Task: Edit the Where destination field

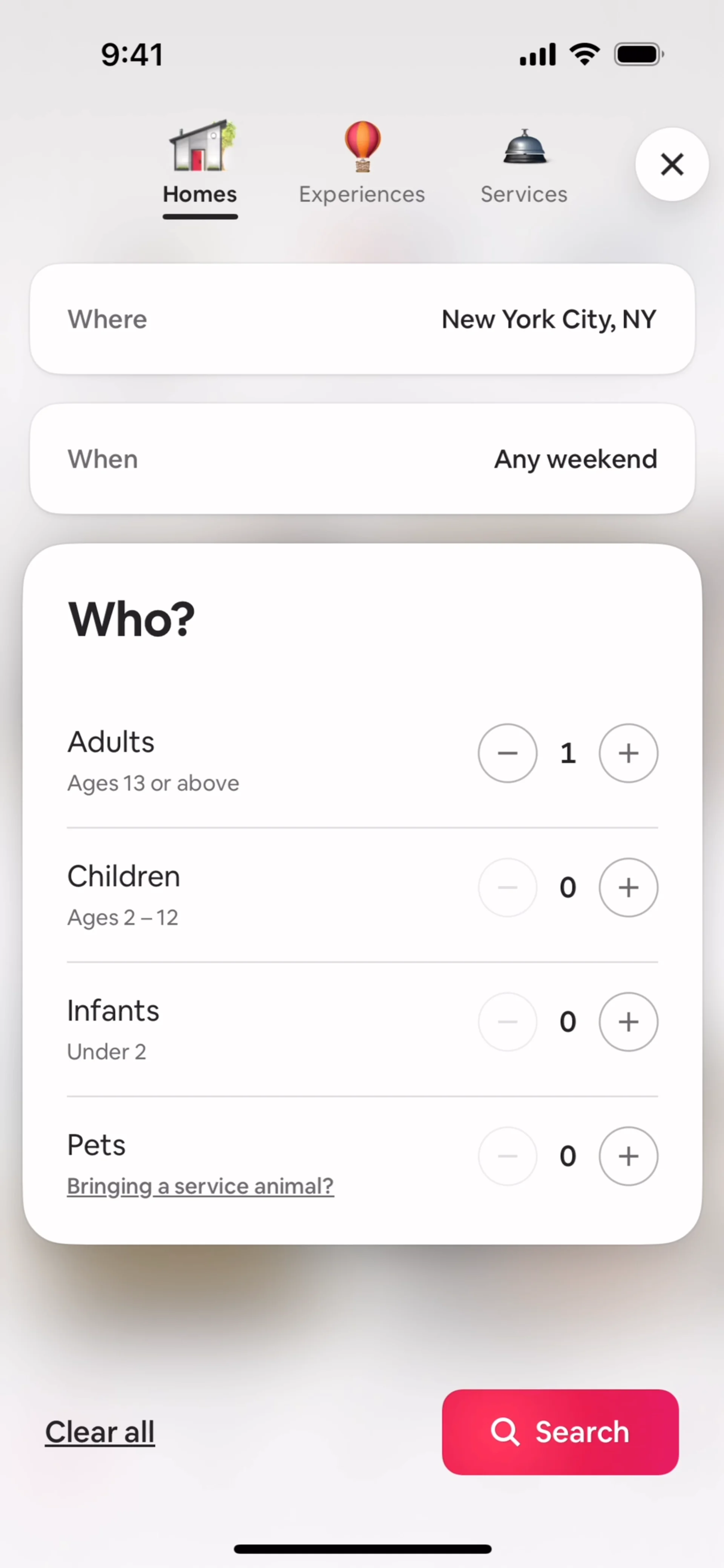Action: 362,319
